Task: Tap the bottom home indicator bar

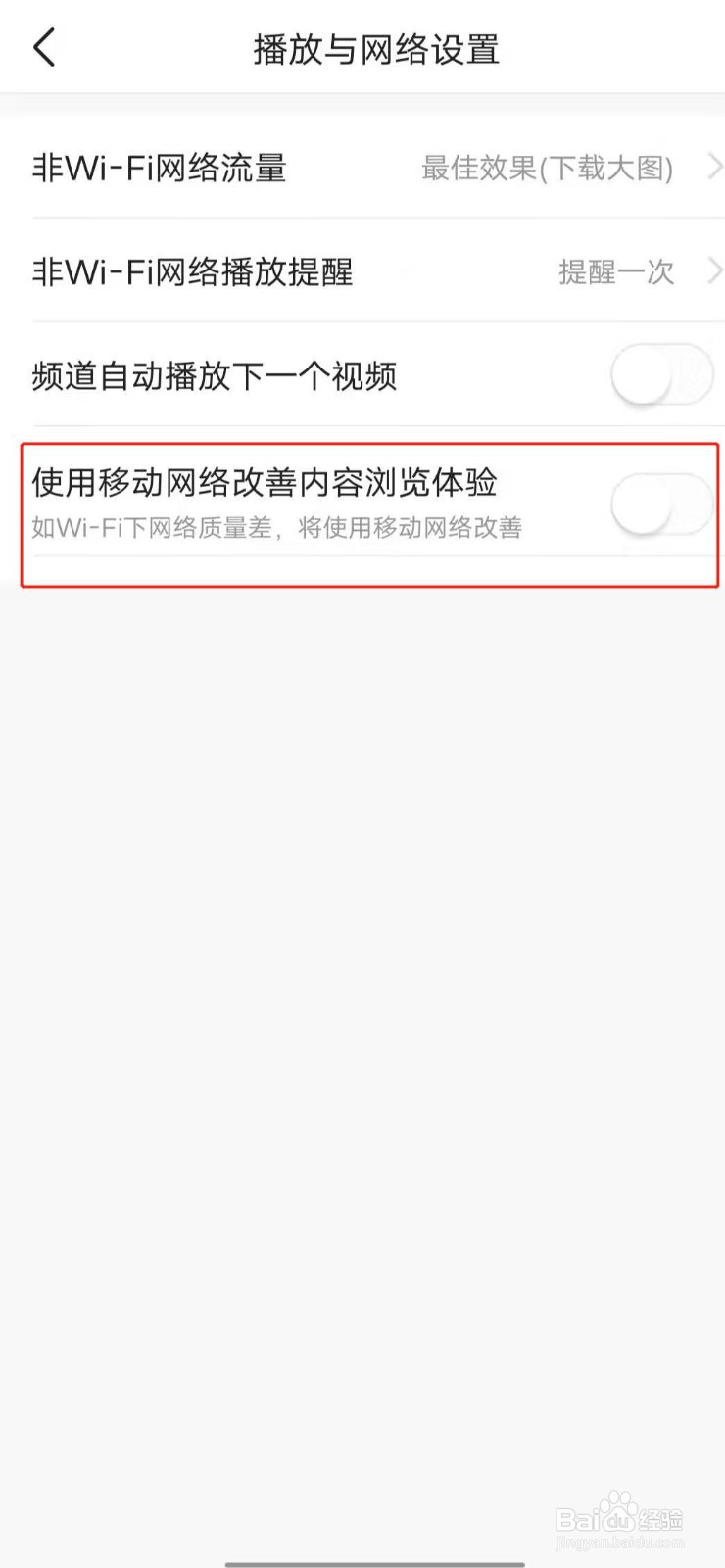Action: pos(362,1560)
